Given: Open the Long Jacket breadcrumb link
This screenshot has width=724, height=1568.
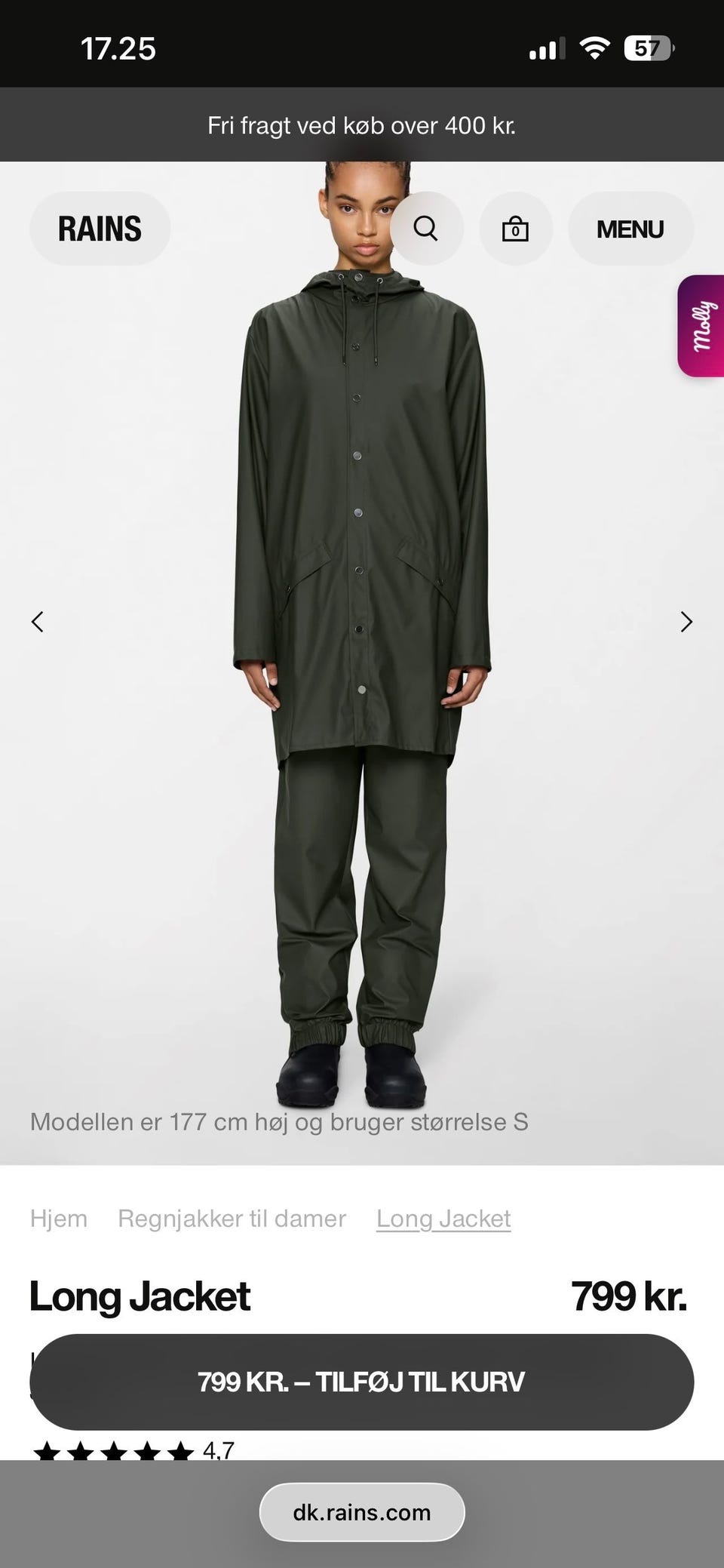Looking at the screenshot, I should [x=443, y=1219].
